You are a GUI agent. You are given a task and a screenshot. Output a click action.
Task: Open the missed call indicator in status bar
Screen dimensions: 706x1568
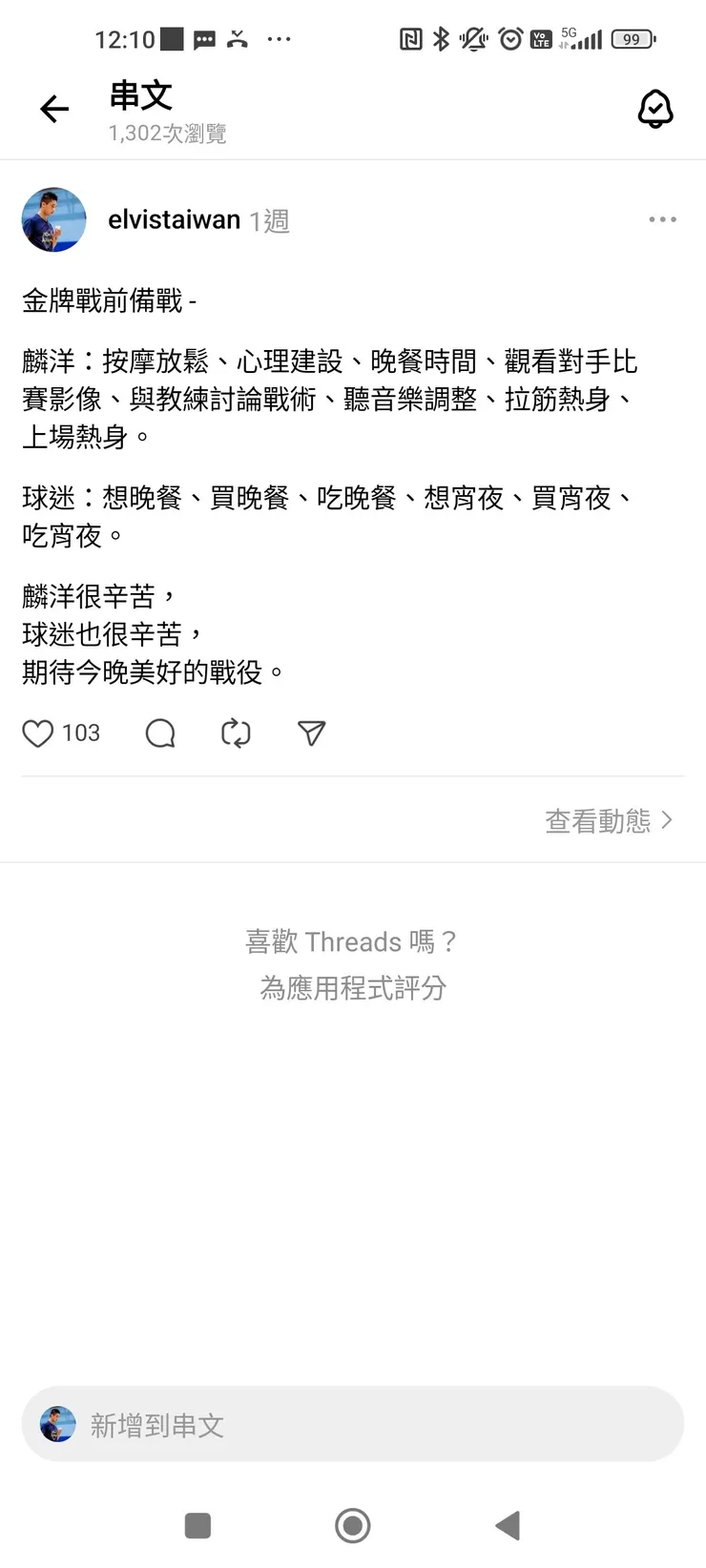pyautogui.click(x=238, y=39)
